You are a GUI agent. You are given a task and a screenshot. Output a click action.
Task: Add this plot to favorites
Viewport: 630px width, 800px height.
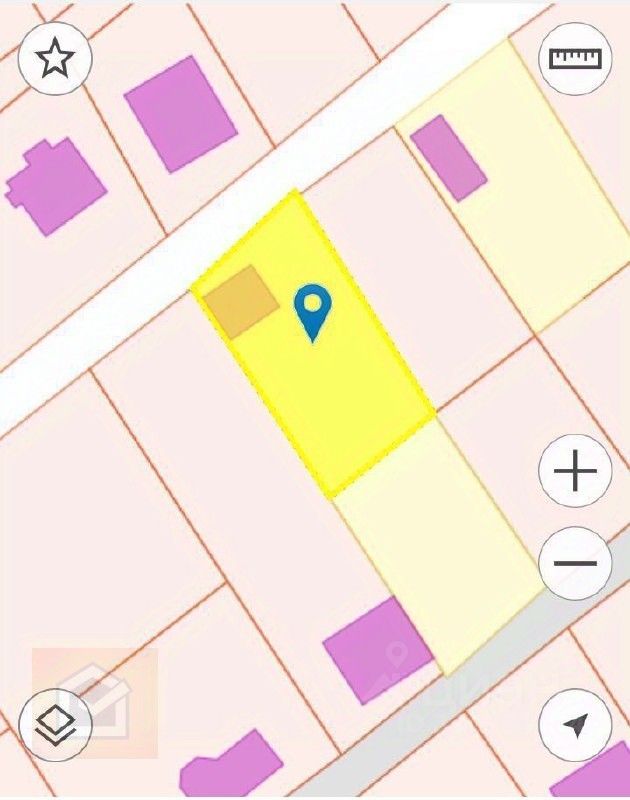[x=55, y=58]
